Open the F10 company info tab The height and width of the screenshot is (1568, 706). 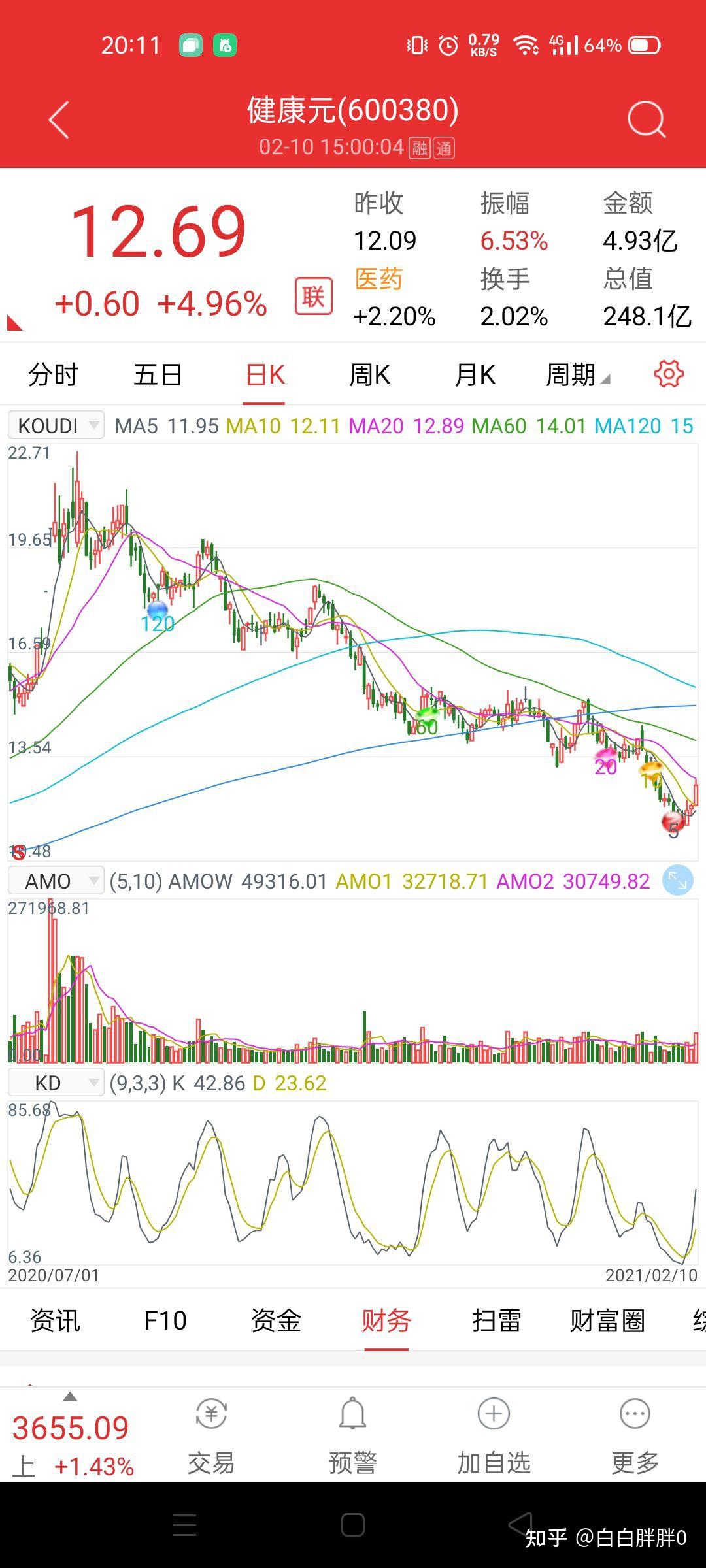coord(165,1320)
